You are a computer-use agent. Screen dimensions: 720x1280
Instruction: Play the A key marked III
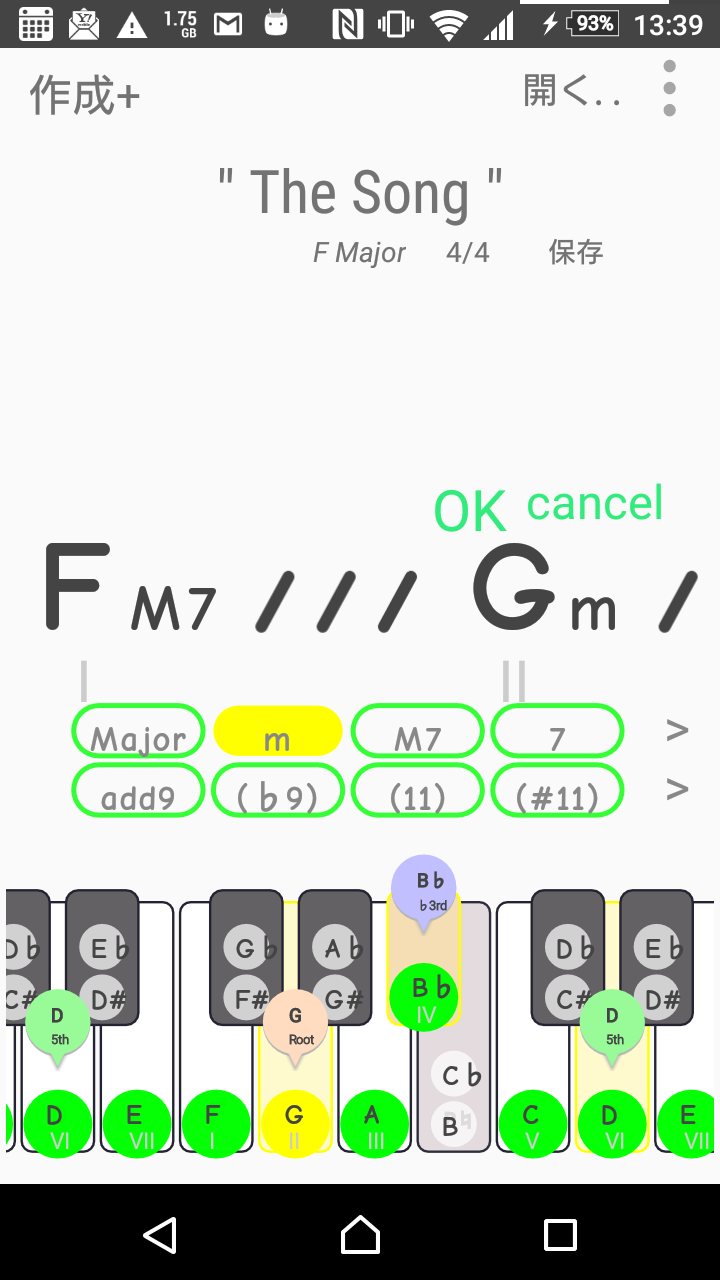pos(373,1123)
